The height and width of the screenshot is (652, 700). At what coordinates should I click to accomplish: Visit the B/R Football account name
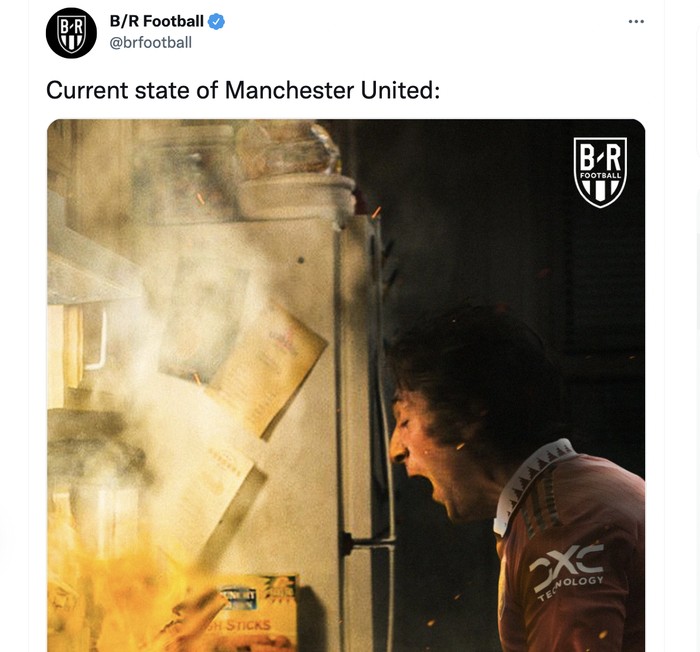156,21
